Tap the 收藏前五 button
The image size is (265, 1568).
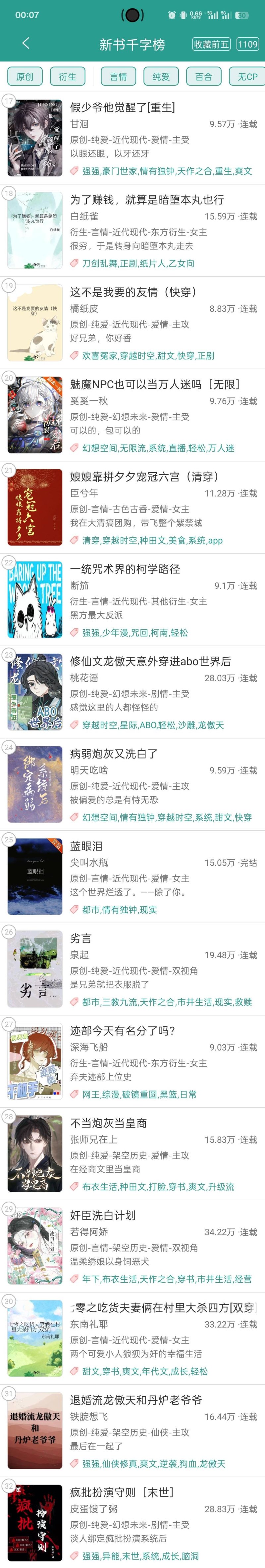coord(211,44)
